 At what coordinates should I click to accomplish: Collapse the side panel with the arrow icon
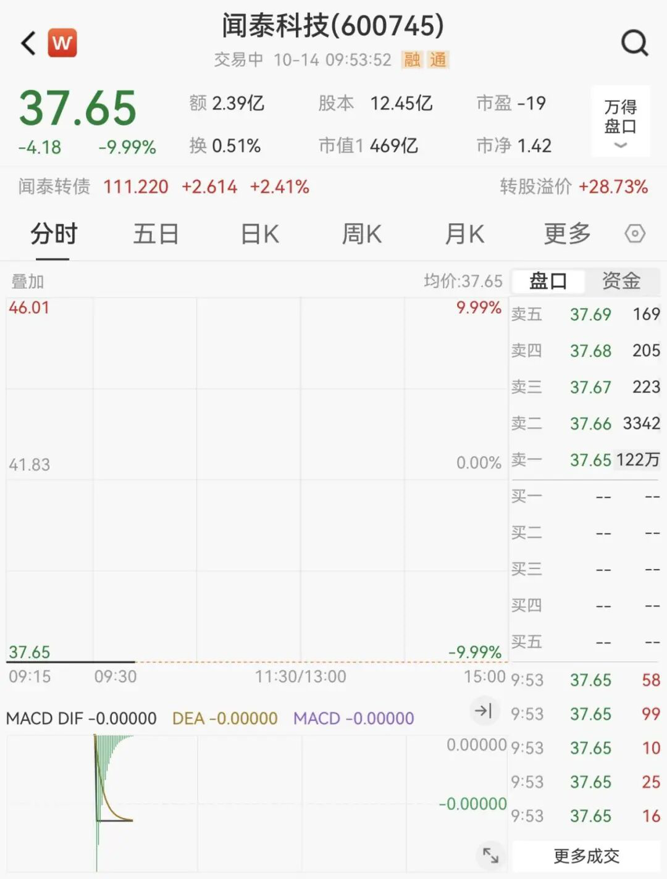click(x=483, y=711)
